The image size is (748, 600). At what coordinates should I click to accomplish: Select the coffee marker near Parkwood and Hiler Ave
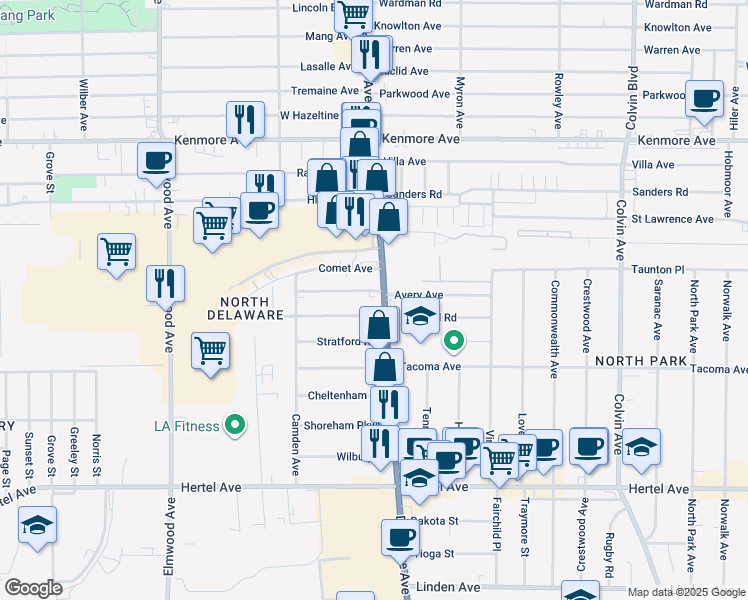click(705, 99)
